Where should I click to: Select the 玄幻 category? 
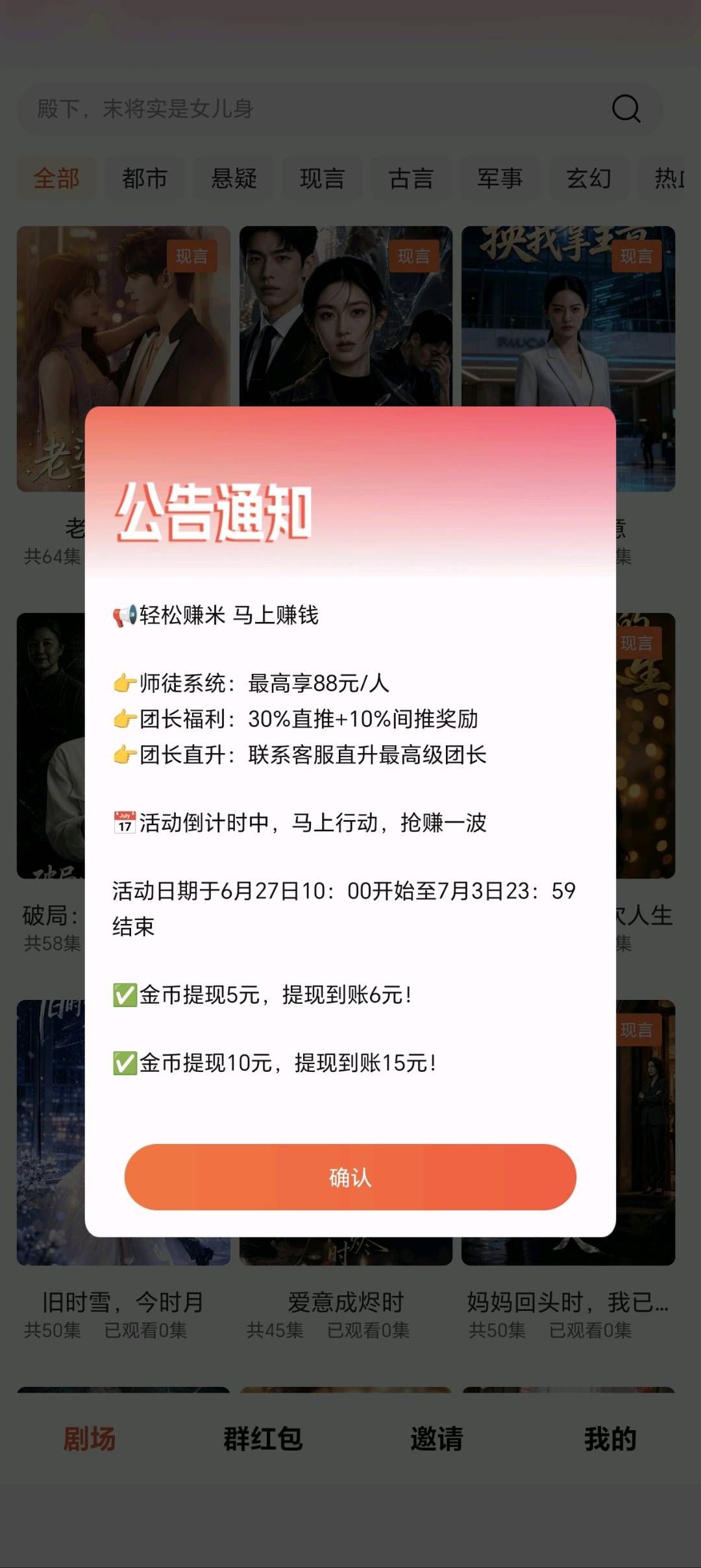coord(589,178)
